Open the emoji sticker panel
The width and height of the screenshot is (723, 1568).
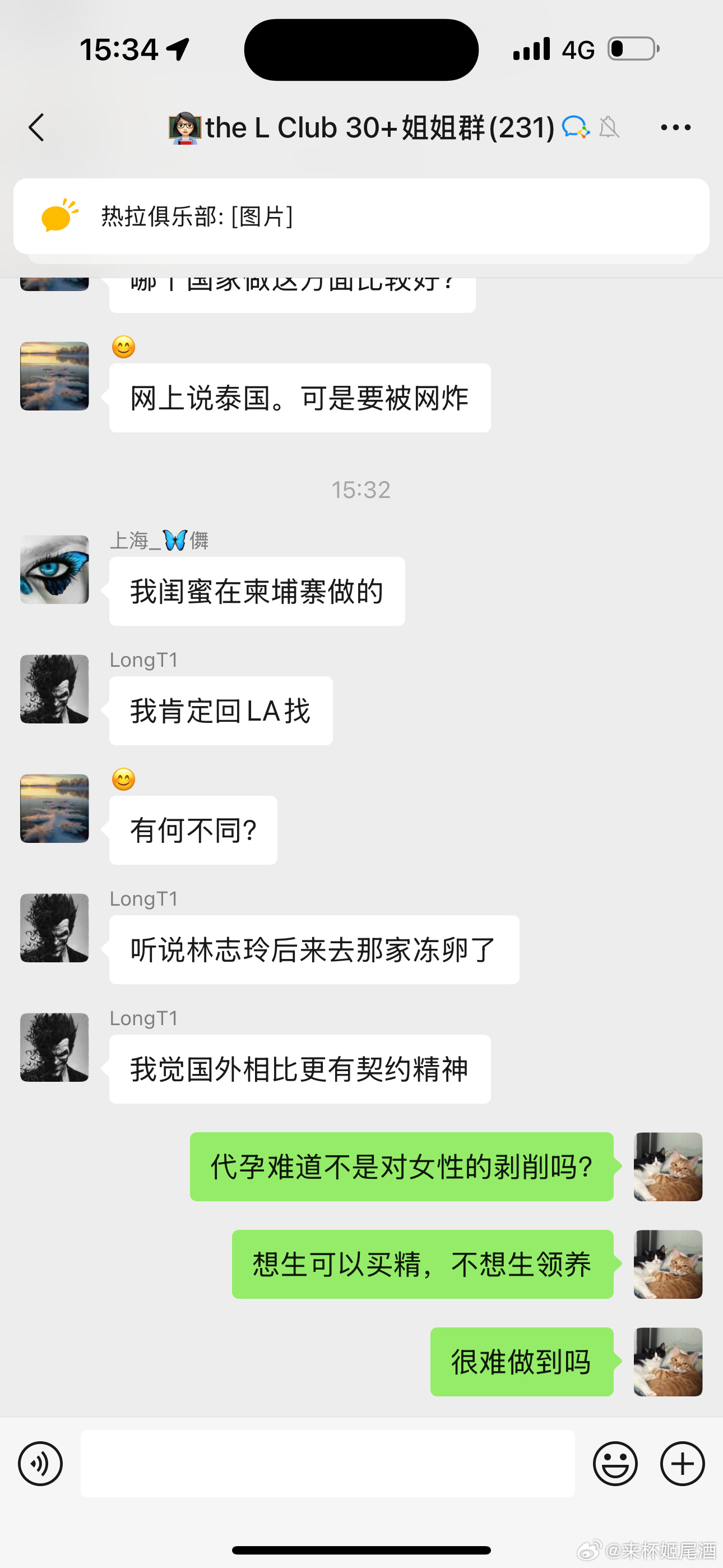point(615,1463)
